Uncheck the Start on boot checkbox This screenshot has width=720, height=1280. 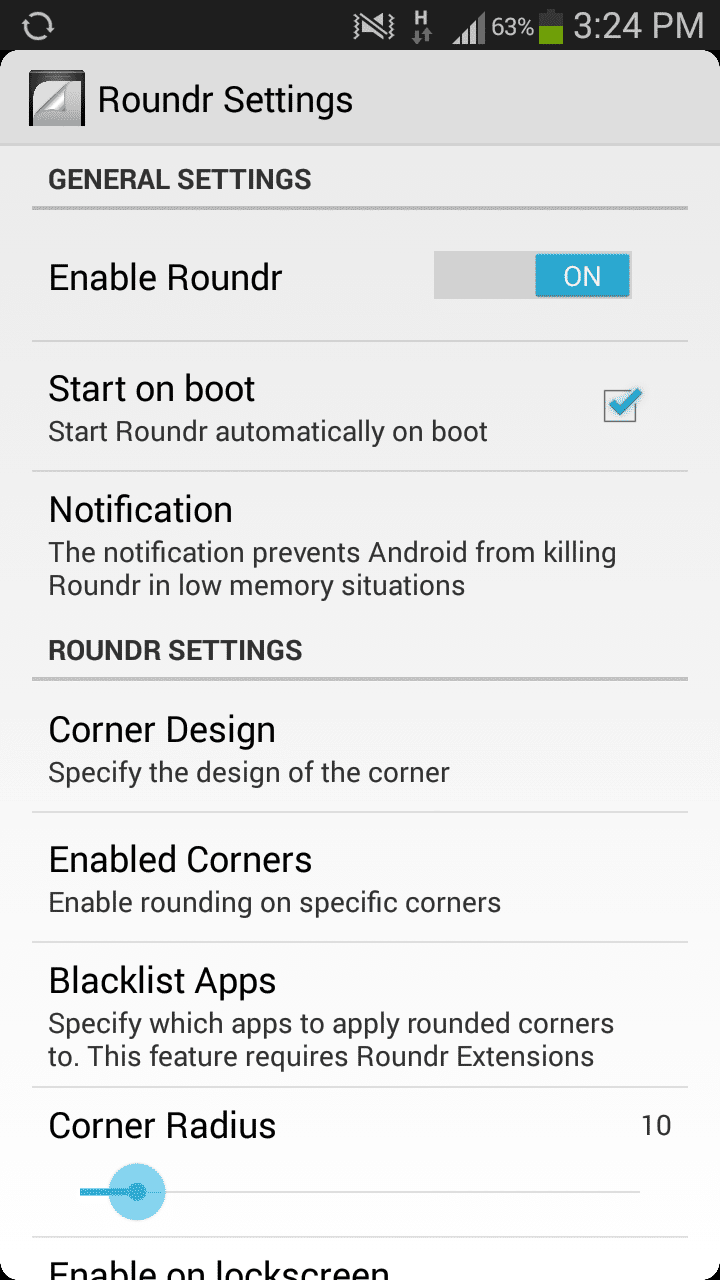point(621,405)
